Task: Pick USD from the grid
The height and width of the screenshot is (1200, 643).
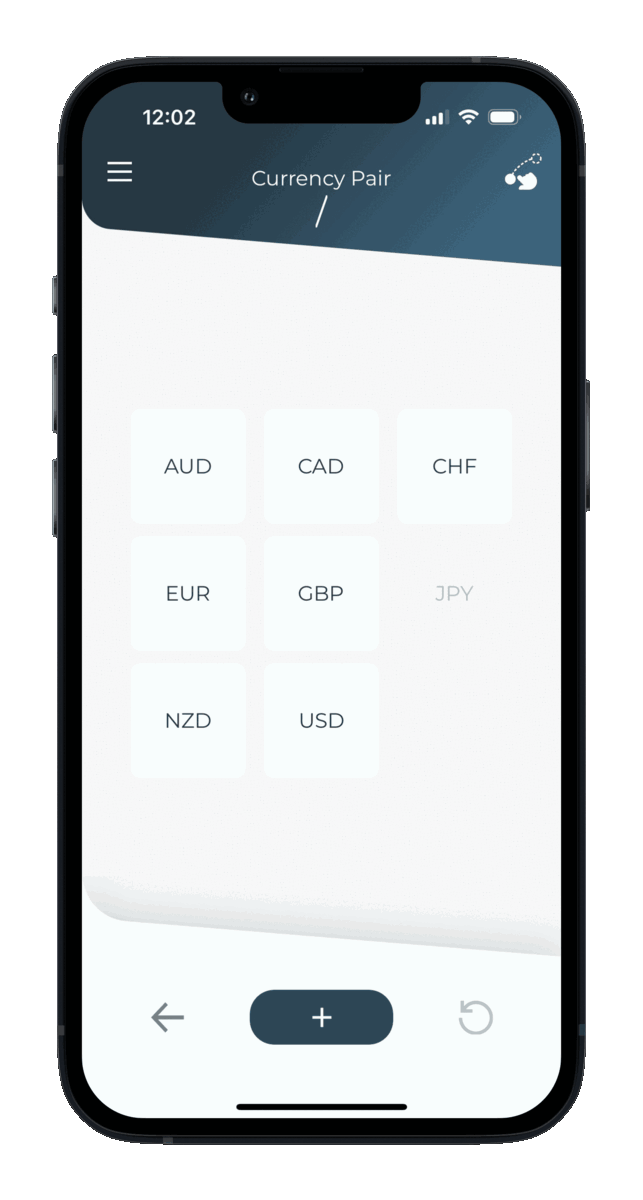Action: point(321,720)
